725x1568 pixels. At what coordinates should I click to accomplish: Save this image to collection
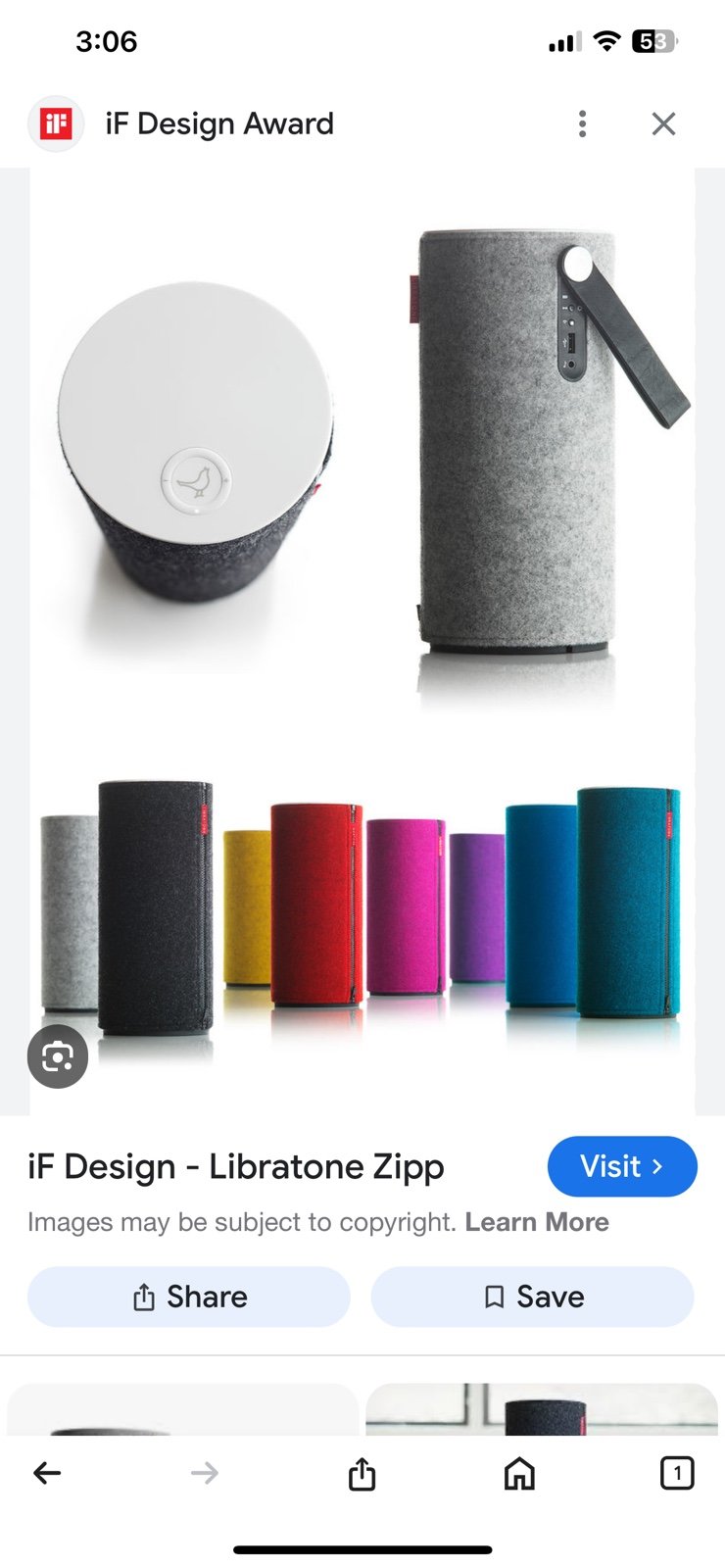click(x=532, y=1297)
